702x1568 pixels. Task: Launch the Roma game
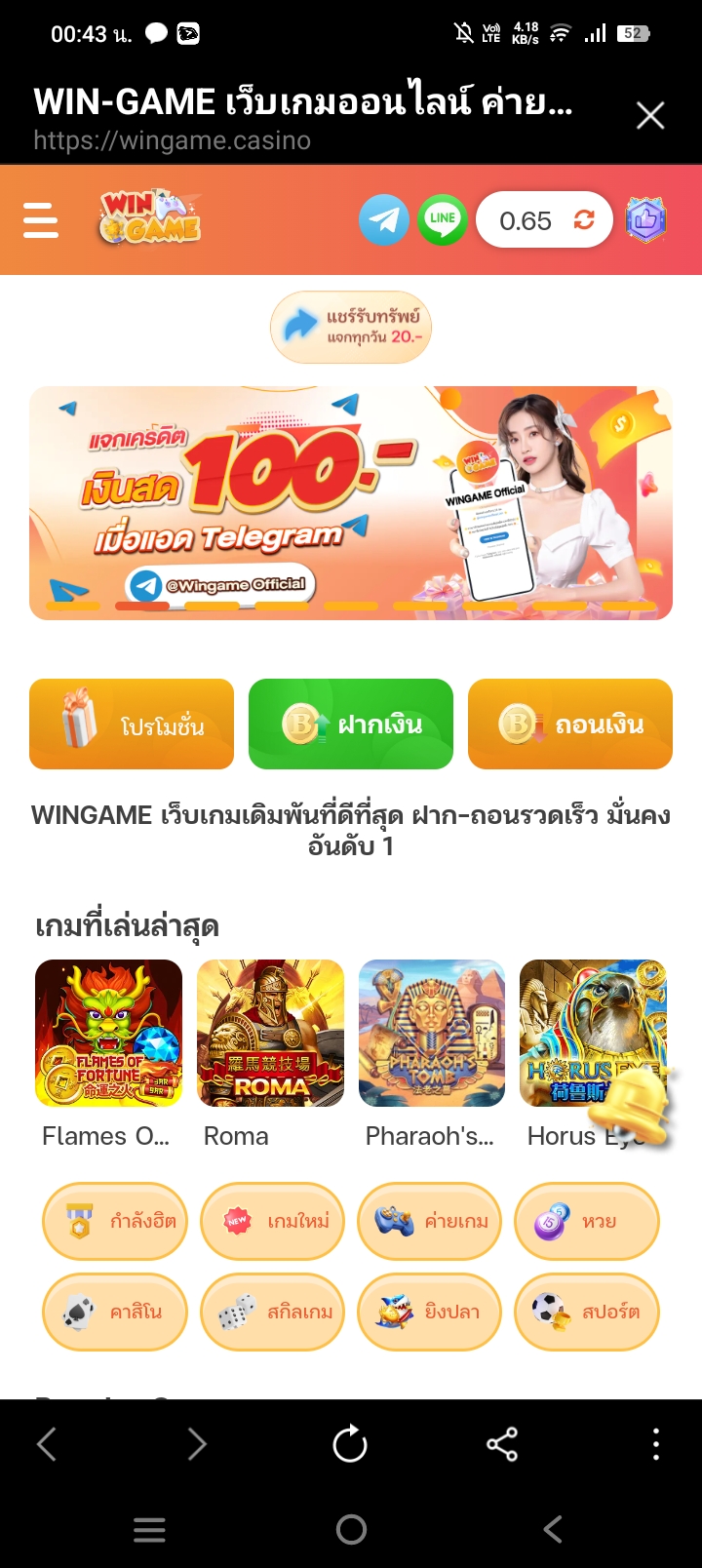(x=270, y=1034)
